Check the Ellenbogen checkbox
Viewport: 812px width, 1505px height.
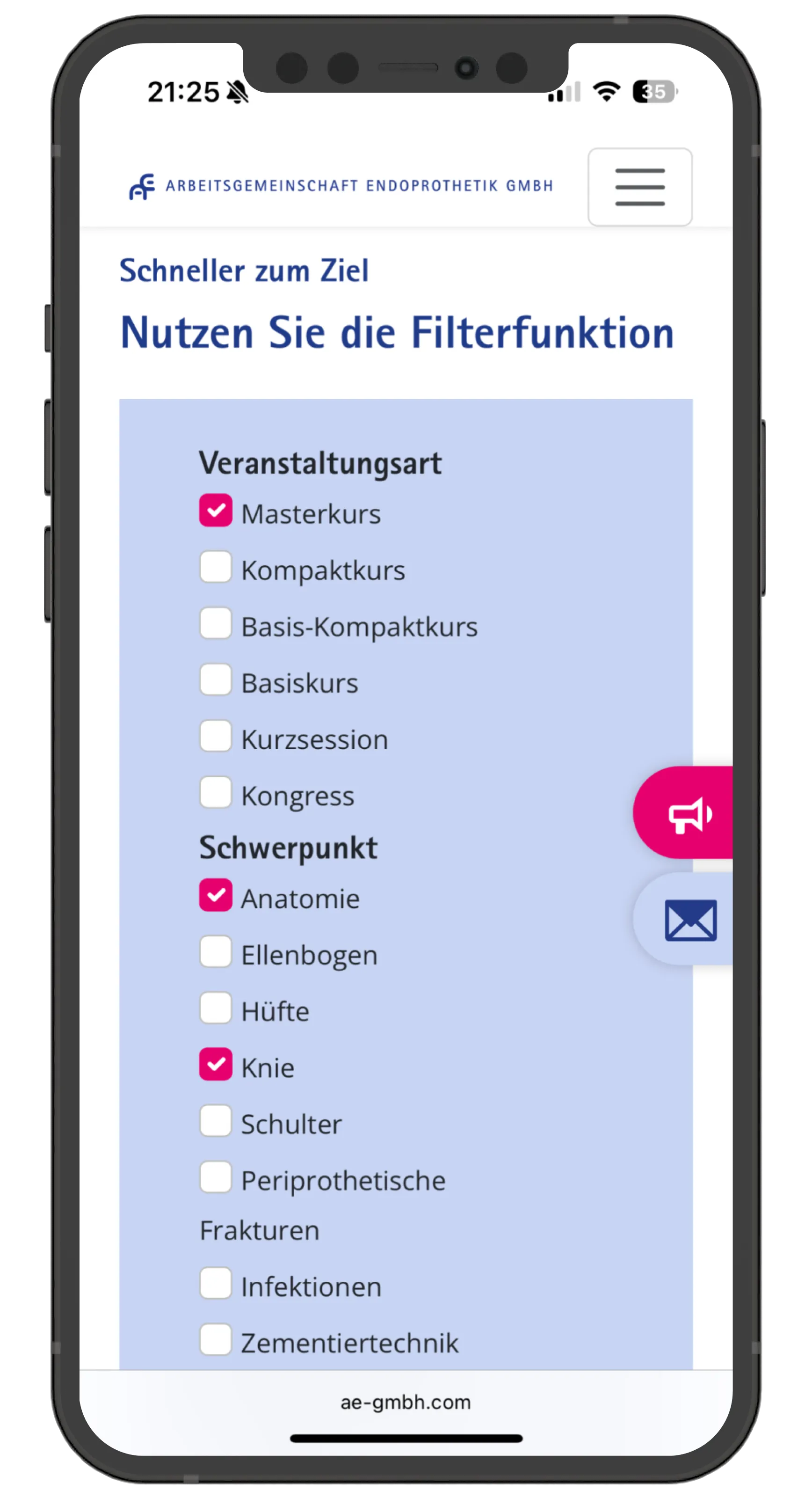(216, 952)
